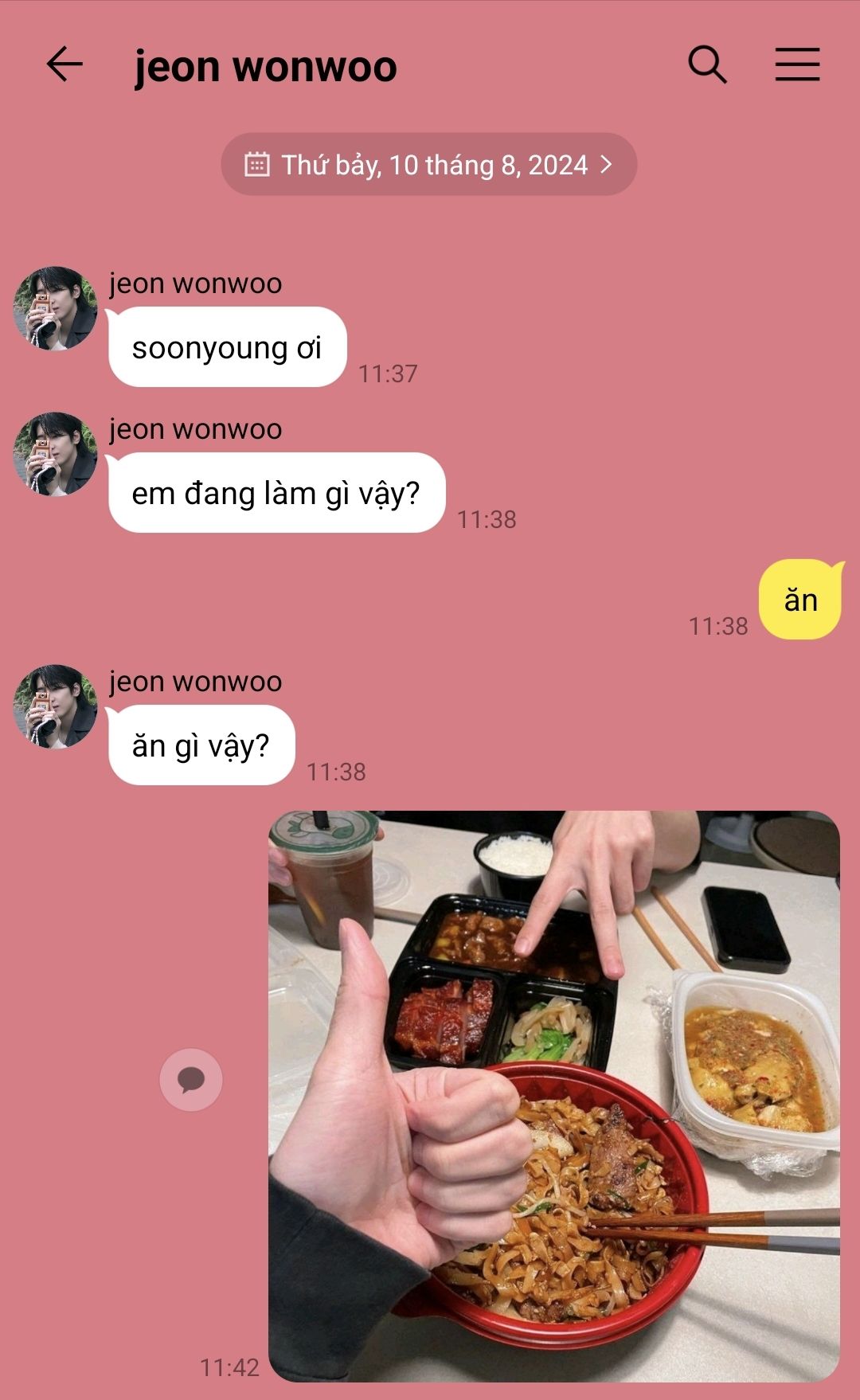
Task: Open the chat menu hamburger icon
Action: [797, 65]
